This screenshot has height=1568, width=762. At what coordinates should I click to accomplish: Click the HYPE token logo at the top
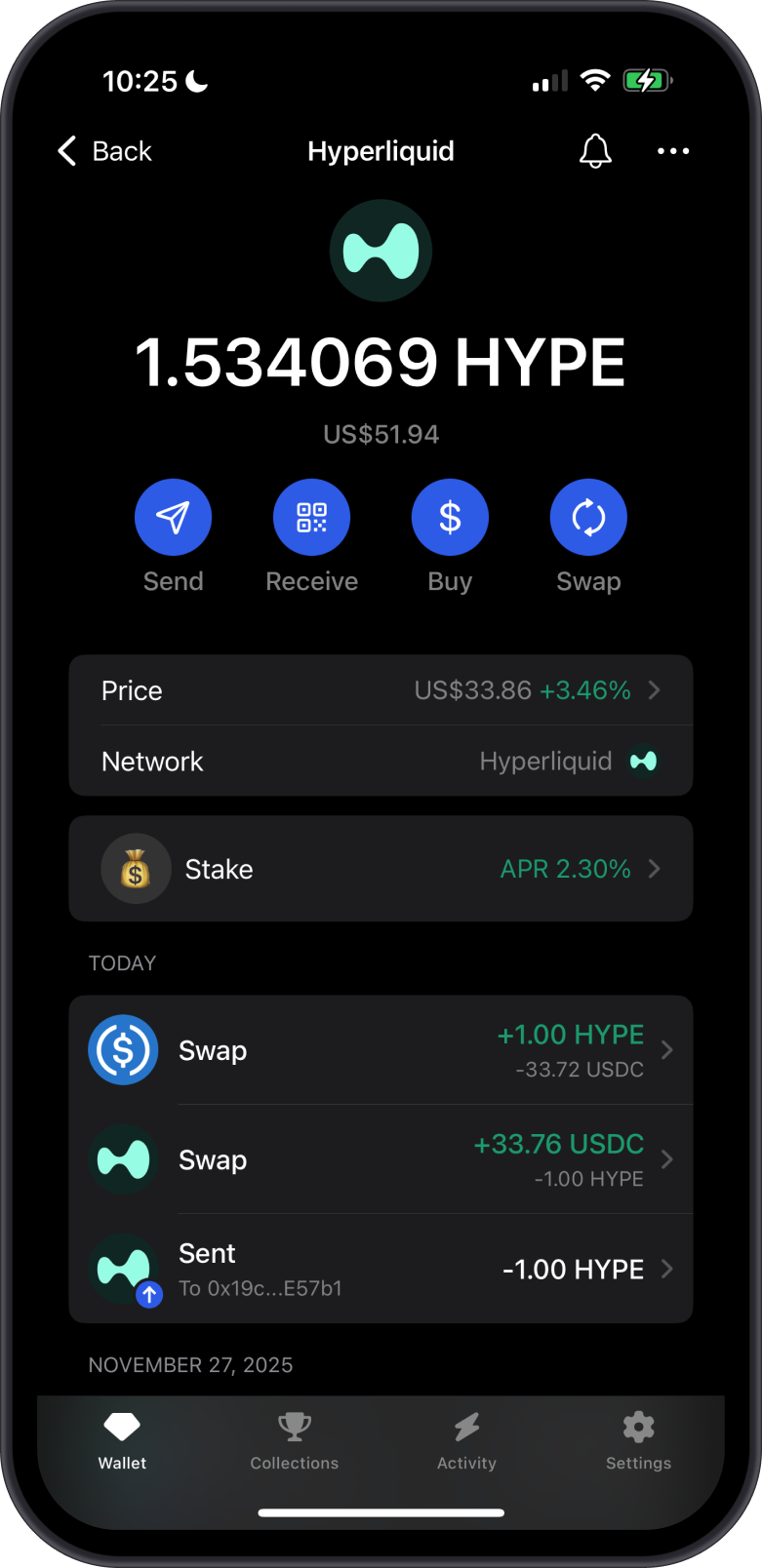click(x=381, y=250)
